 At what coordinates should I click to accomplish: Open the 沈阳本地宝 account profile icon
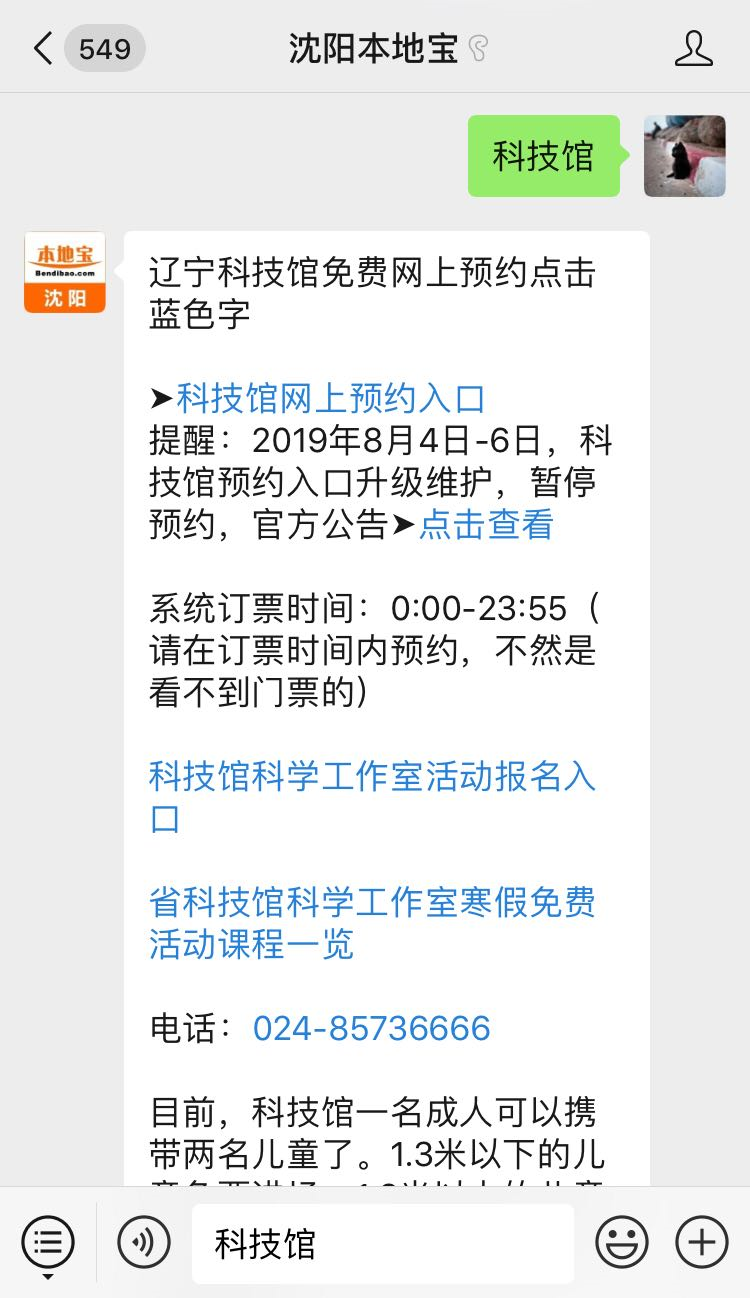694,46
